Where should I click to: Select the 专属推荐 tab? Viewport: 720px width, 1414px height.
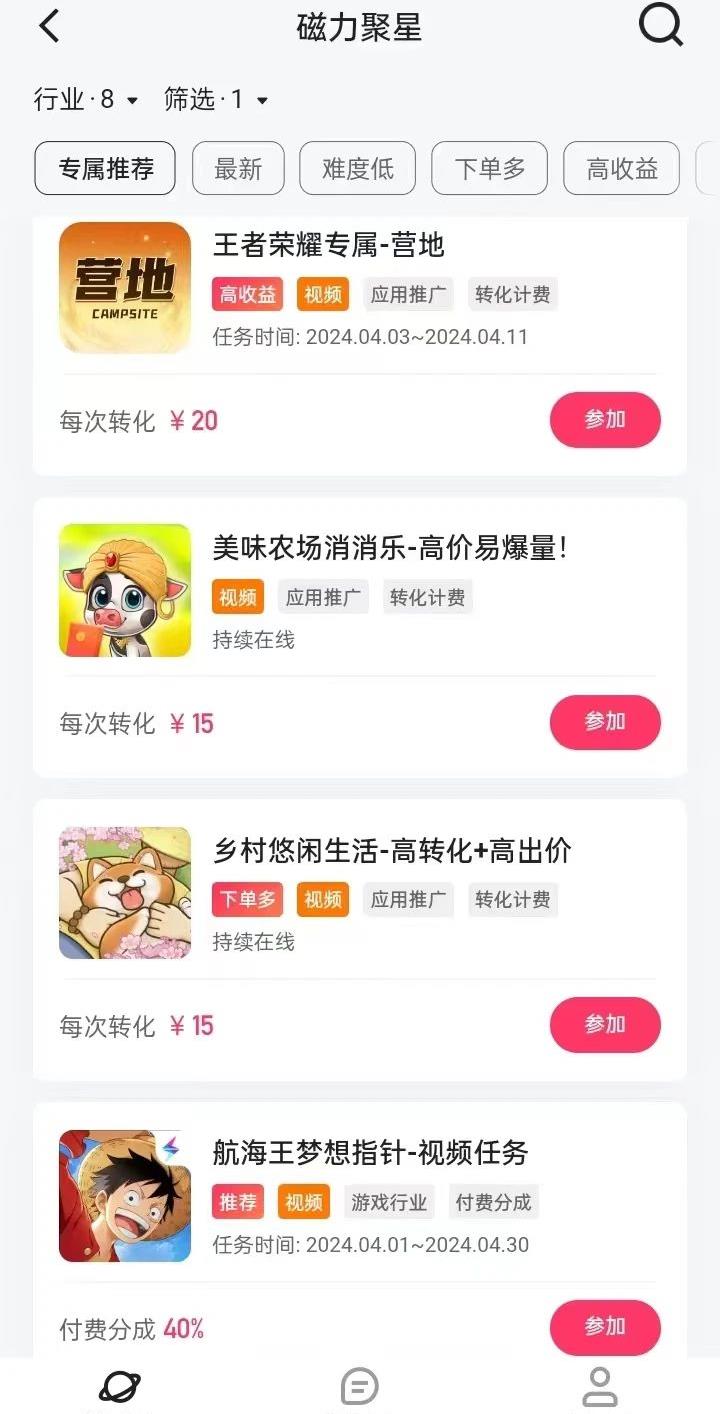click(x=104, y=168)
